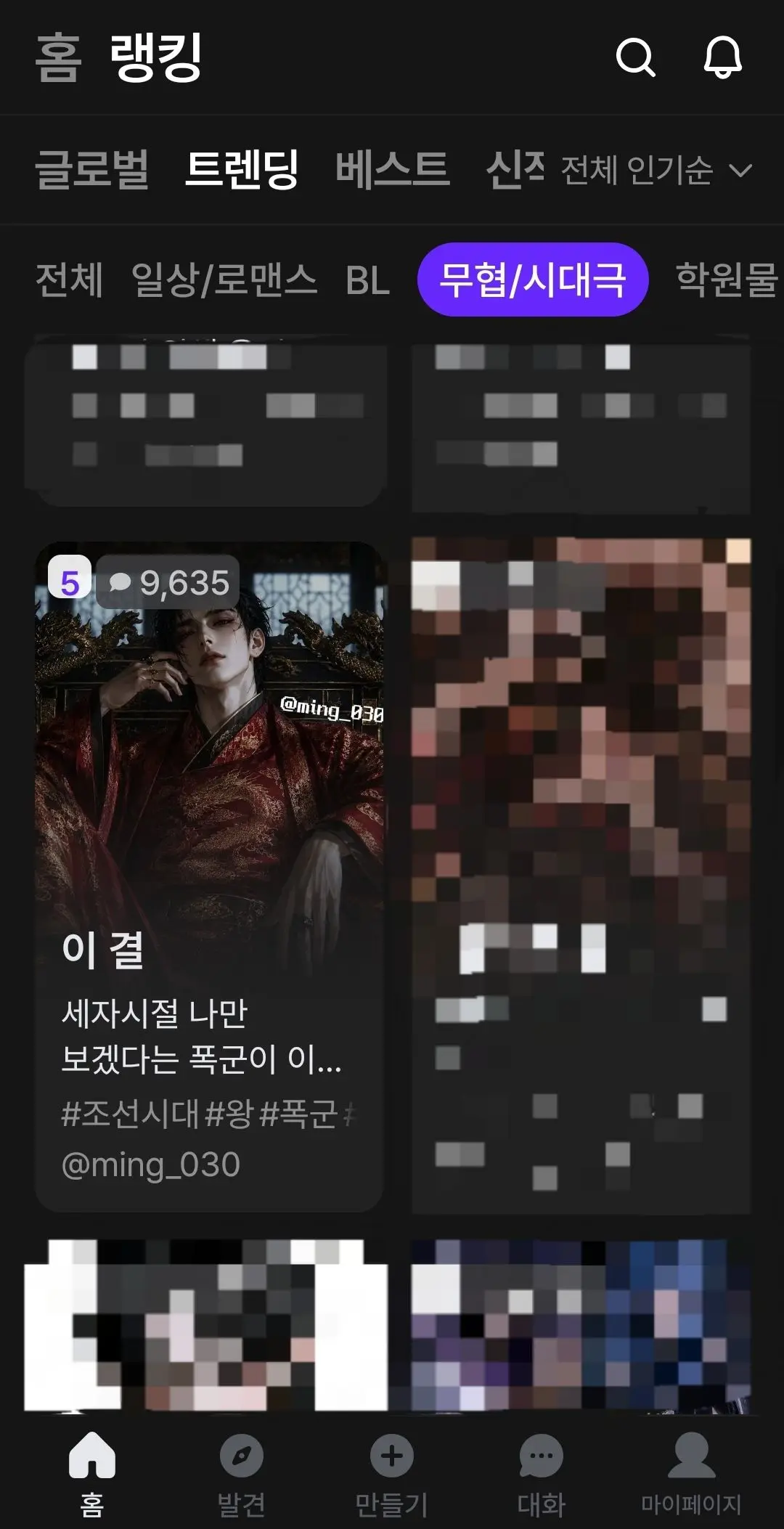The image size is (784, 1529).
Task: Select the 트렌딩 ranking tab
Action: click(242, 169)
